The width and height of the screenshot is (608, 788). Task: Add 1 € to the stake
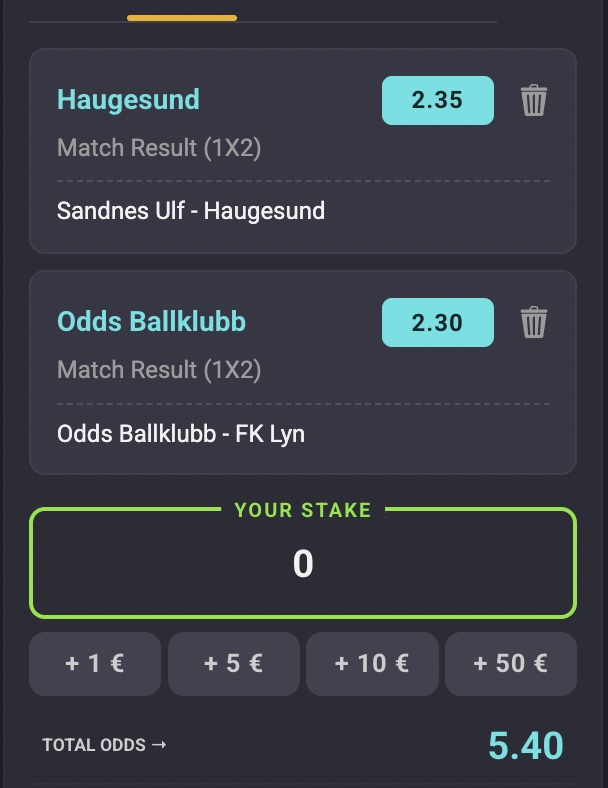[95, 663]
